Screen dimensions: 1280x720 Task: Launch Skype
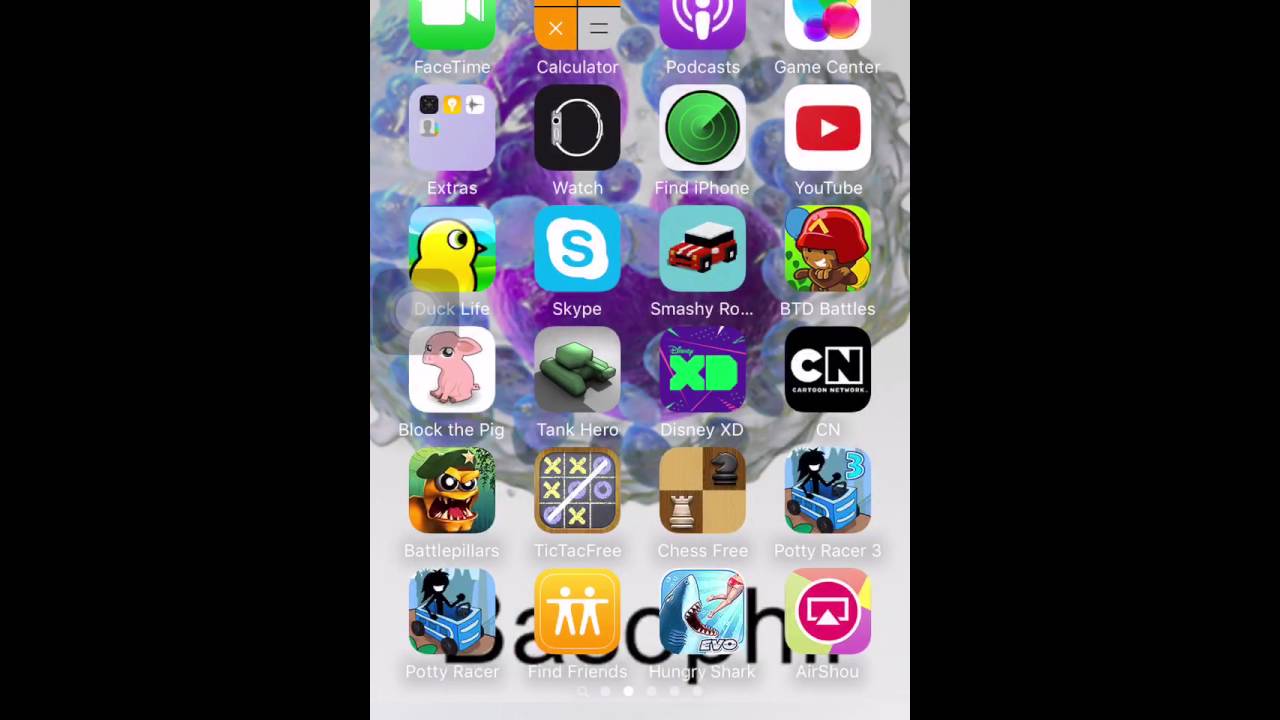point(577,249)
